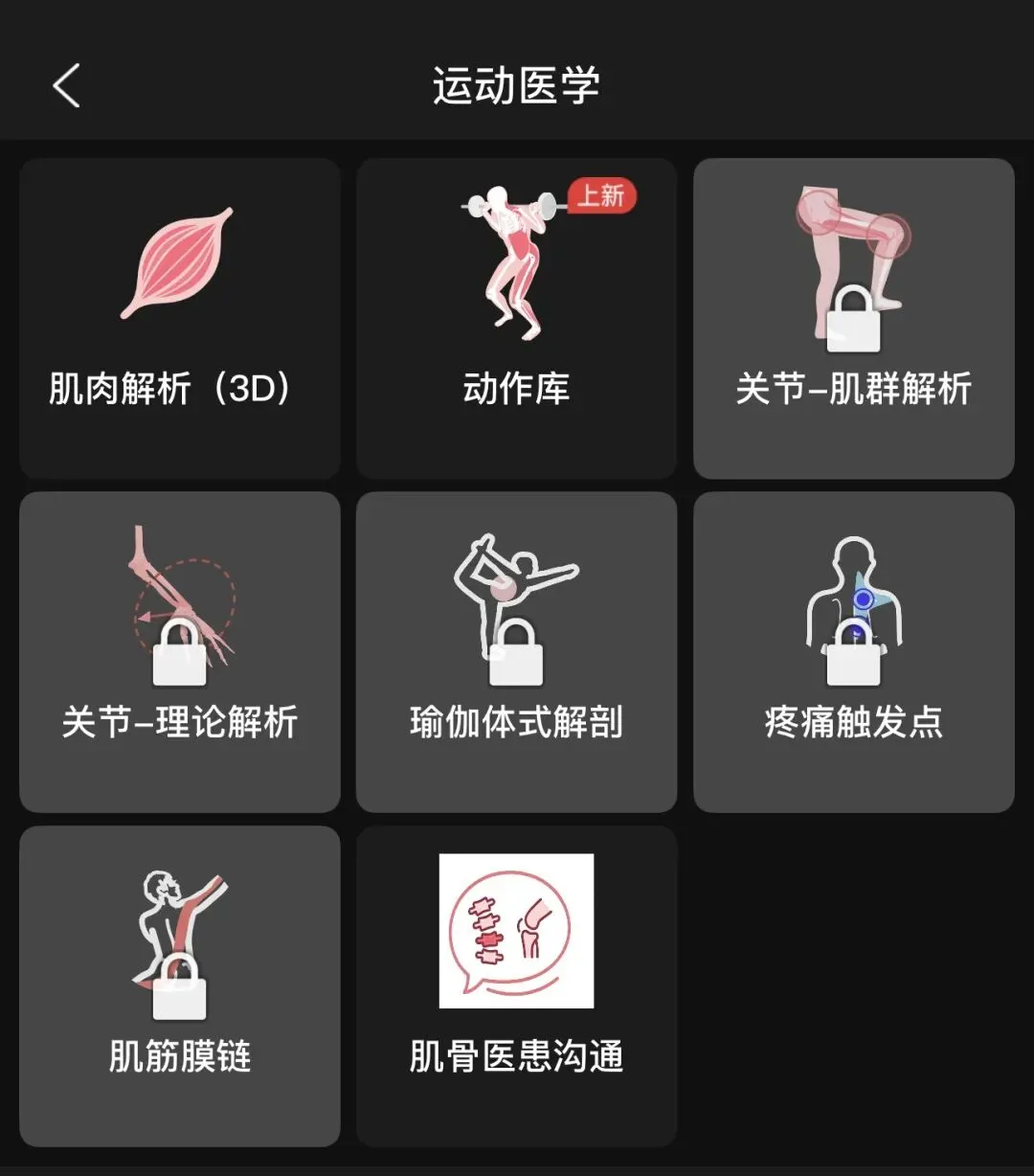
Task: Open the 肌肉解析（3D）card
Action: point(180,318)
